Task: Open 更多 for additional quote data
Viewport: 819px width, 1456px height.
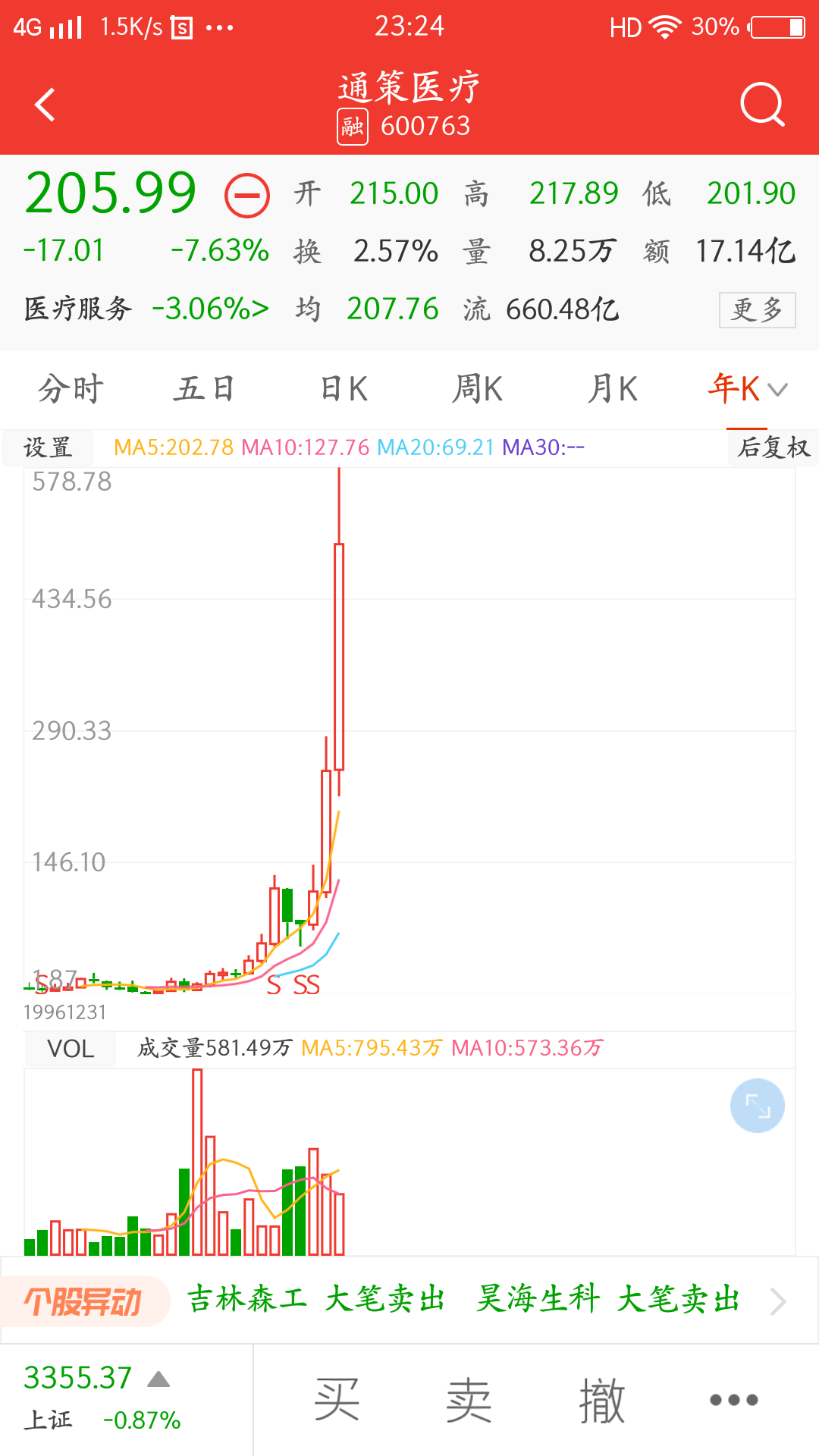Action: point(756,310)
